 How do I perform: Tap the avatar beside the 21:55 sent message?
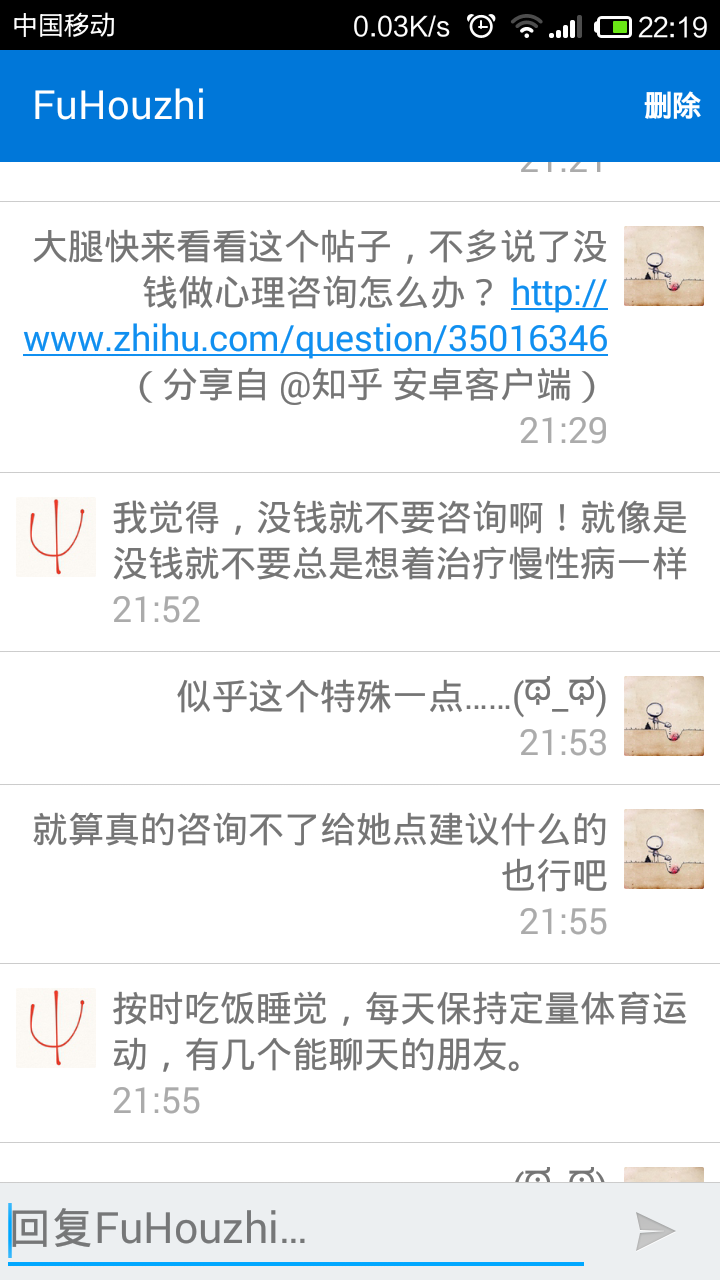pyautogui.click(x=663, y=849)
